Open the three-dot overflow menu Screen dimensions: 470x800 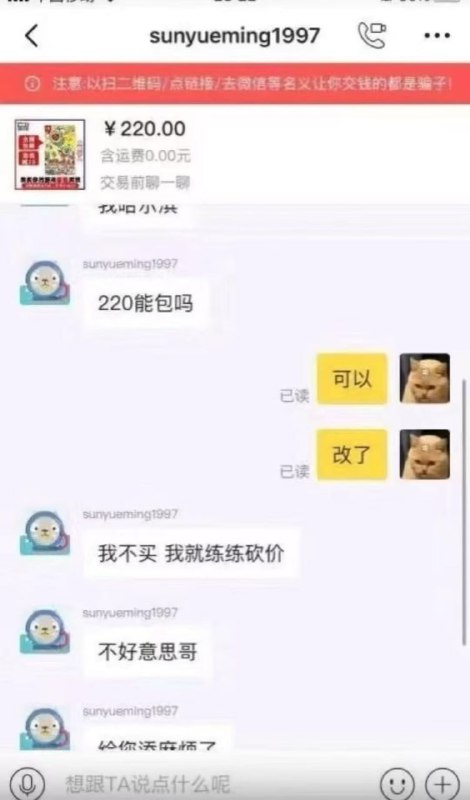click(x=437, y=36)
